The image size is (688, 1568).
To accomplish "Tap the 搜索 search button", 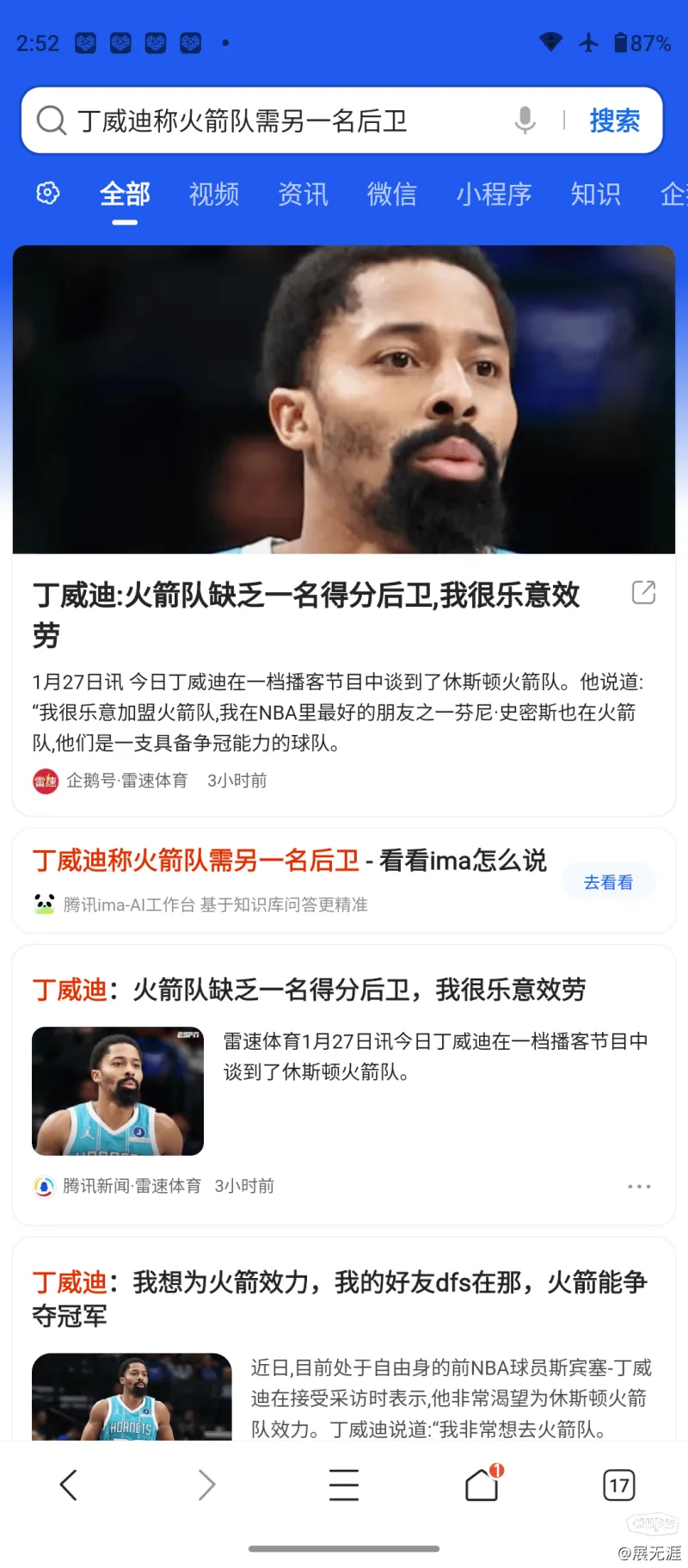I will tap(614, 120).
